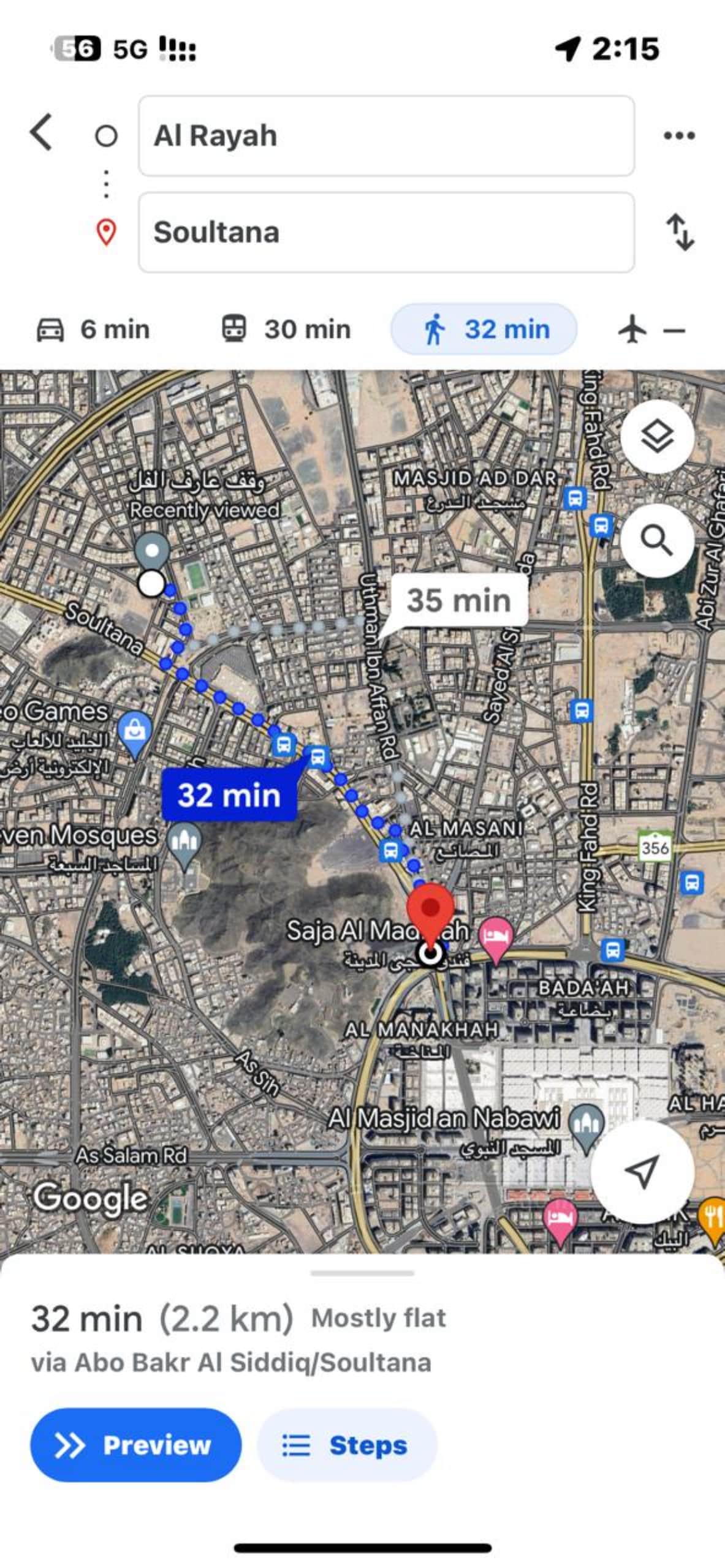The width and height of the screenshot is (725, 1568).
Task: Edit the Soultana destination field
Action: point(386,232)
